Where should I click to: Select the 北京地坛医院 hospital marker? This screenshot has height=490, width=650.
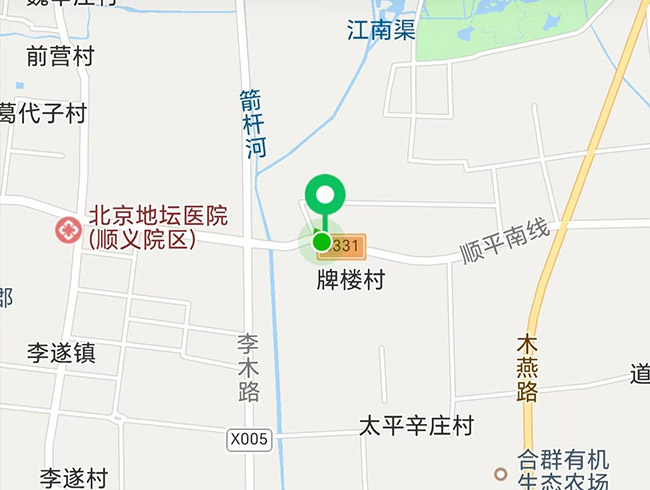(69, 229)
